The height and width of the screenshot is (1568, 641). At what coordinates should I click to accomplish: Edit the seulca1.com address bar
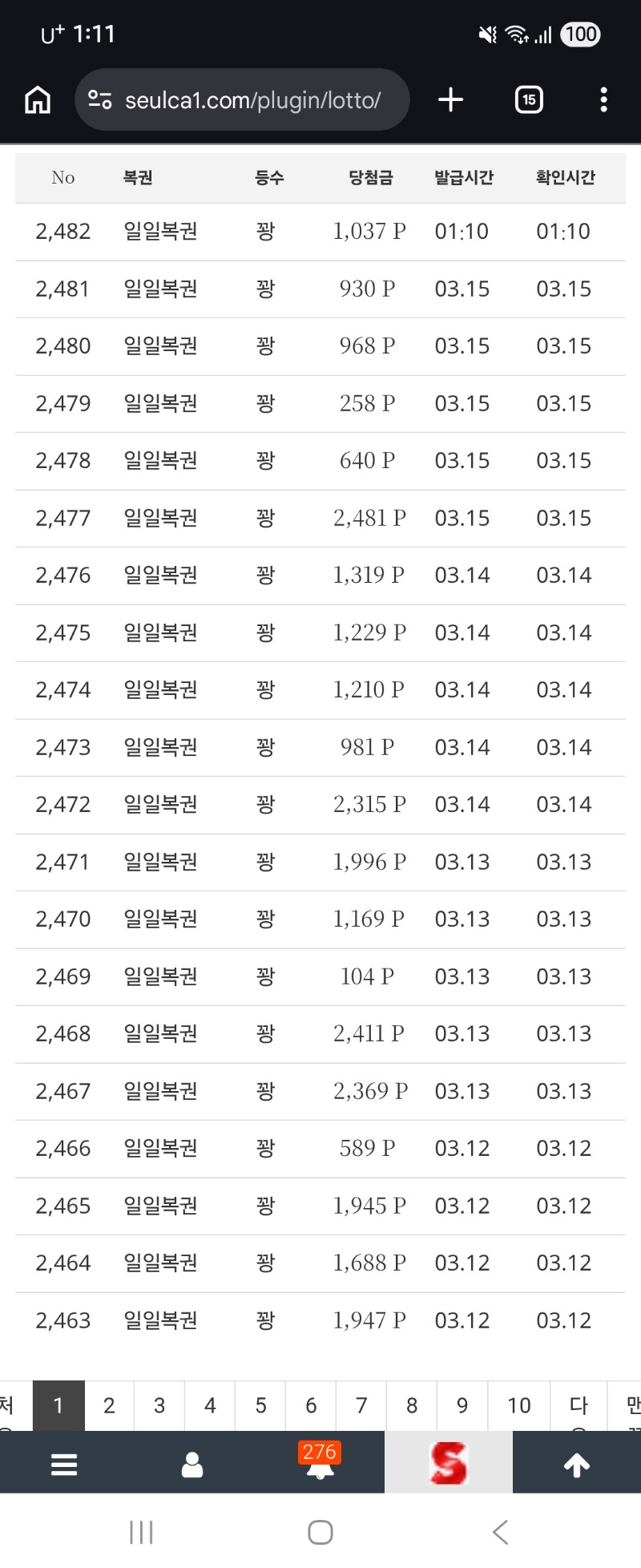coord(252,100)
